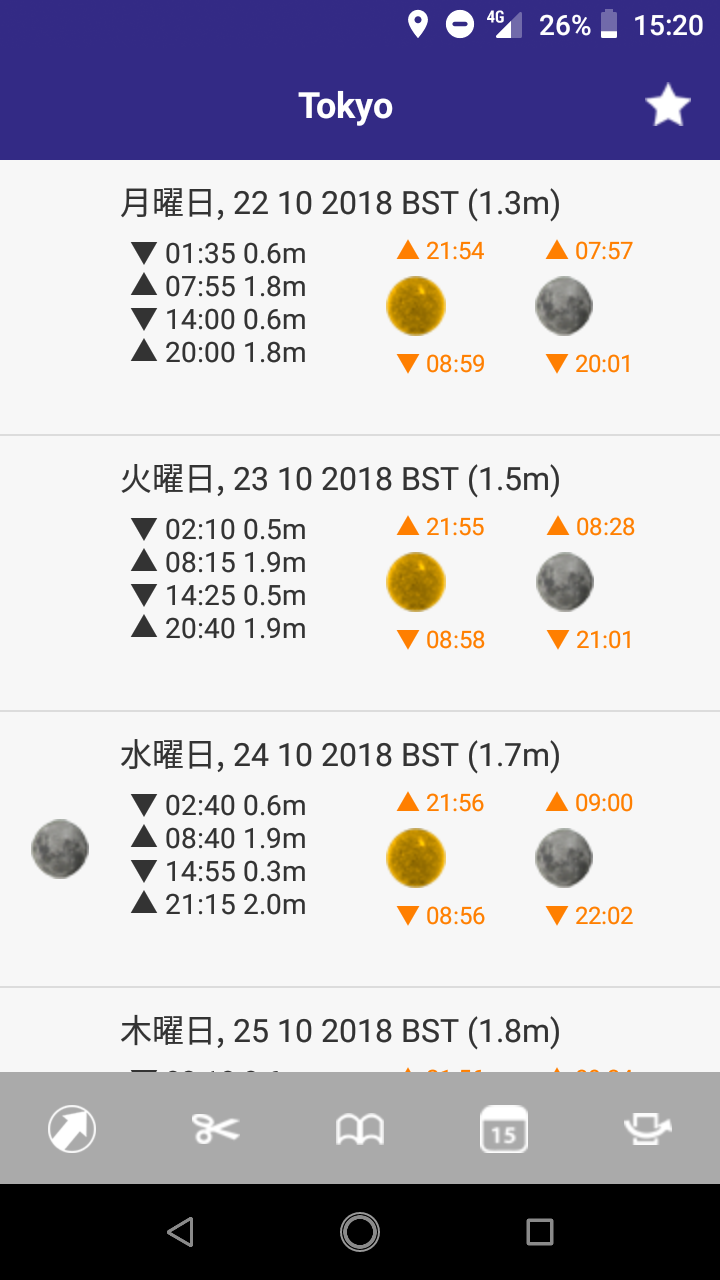Switch to the open book tab
The image size is (720, 1280).
click(x=360, y=1129)
